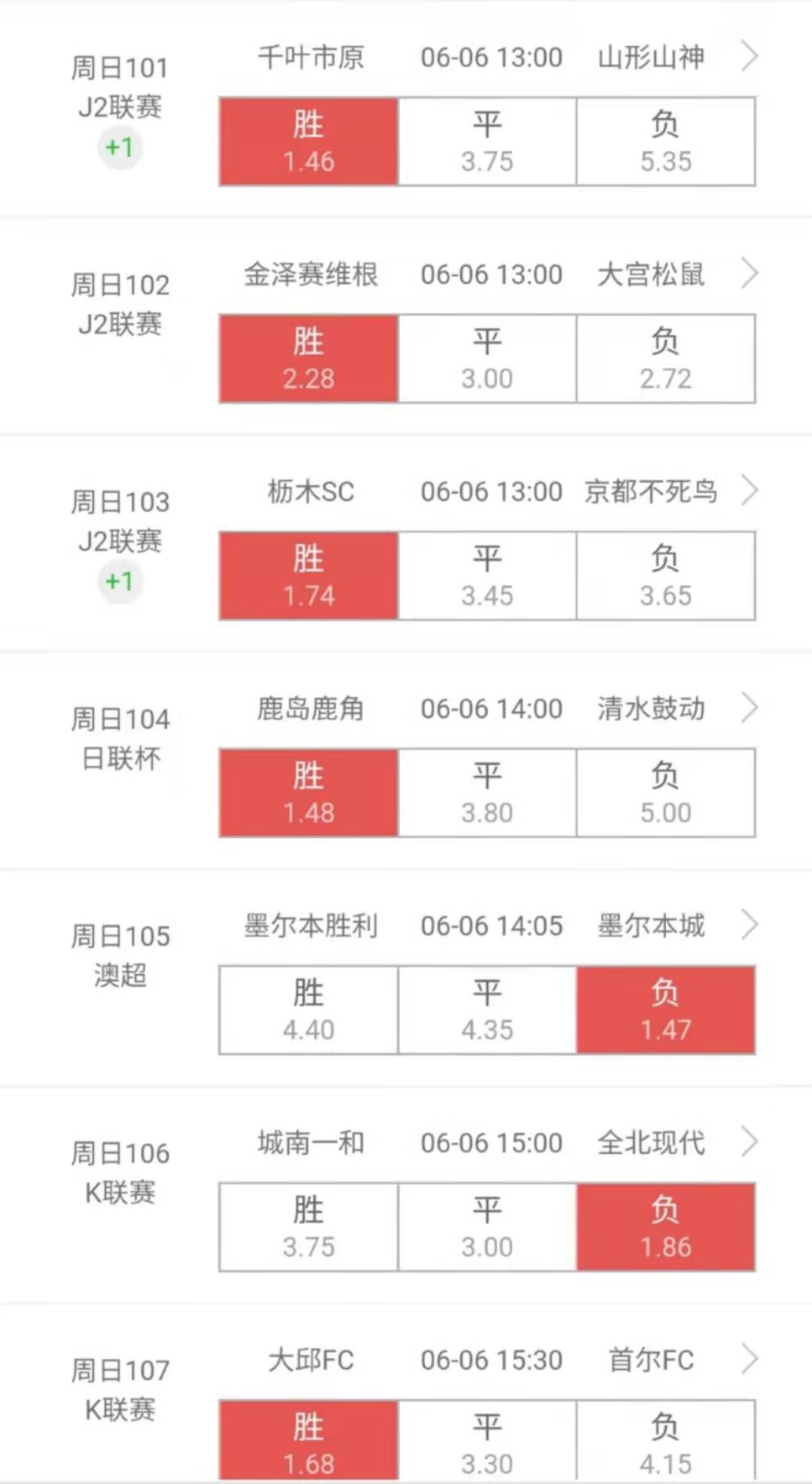Expand the 墨尔本胜利 match details
Viewport: 812px width, 1484px height.
pos(750,926)
